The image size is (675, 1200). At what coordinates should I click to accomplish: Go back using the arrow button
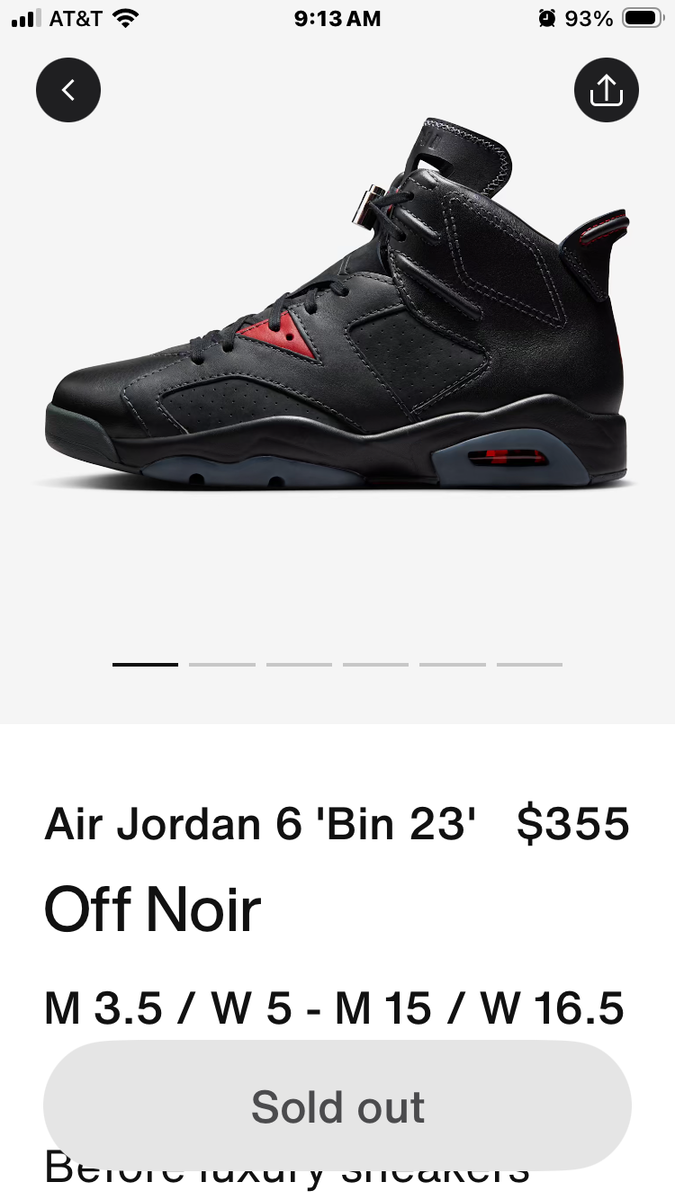68,90
